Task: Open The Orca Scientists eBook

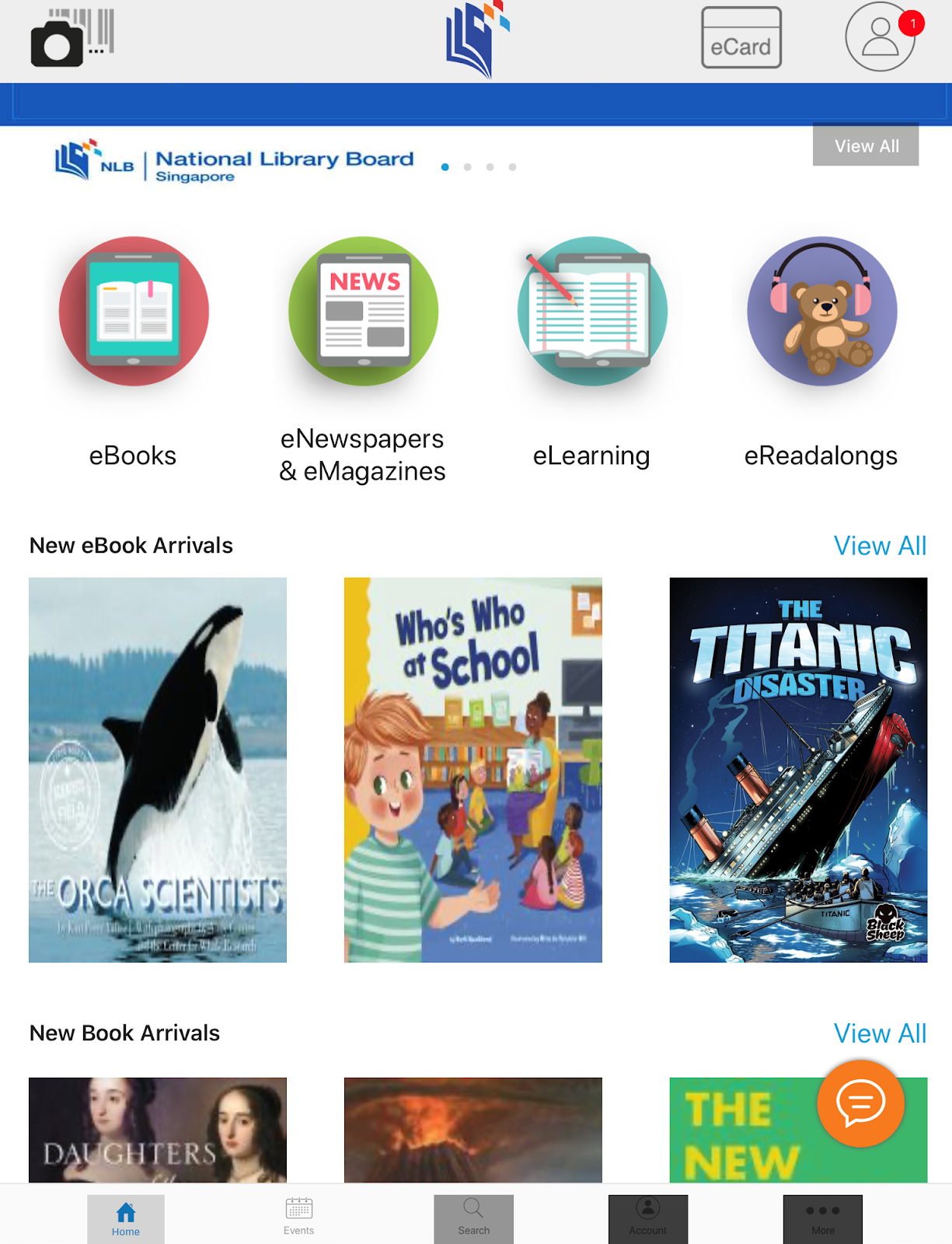Action: [158, 770]
